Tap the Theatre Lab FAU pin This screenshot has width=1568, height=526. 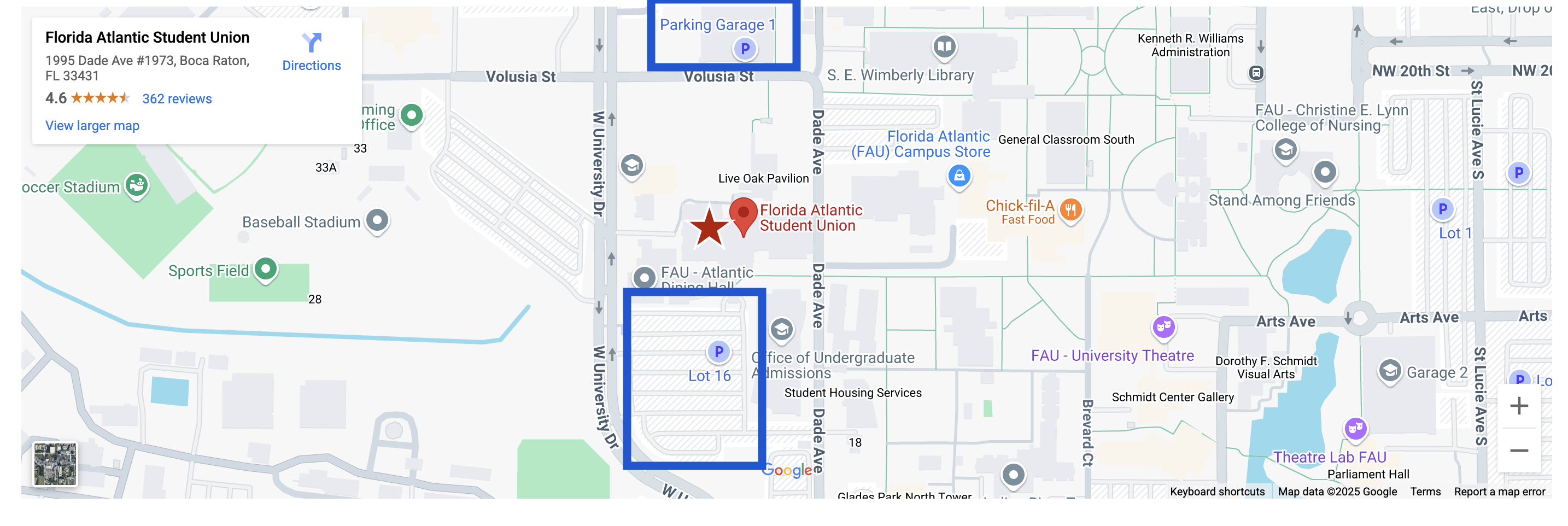1355,429
